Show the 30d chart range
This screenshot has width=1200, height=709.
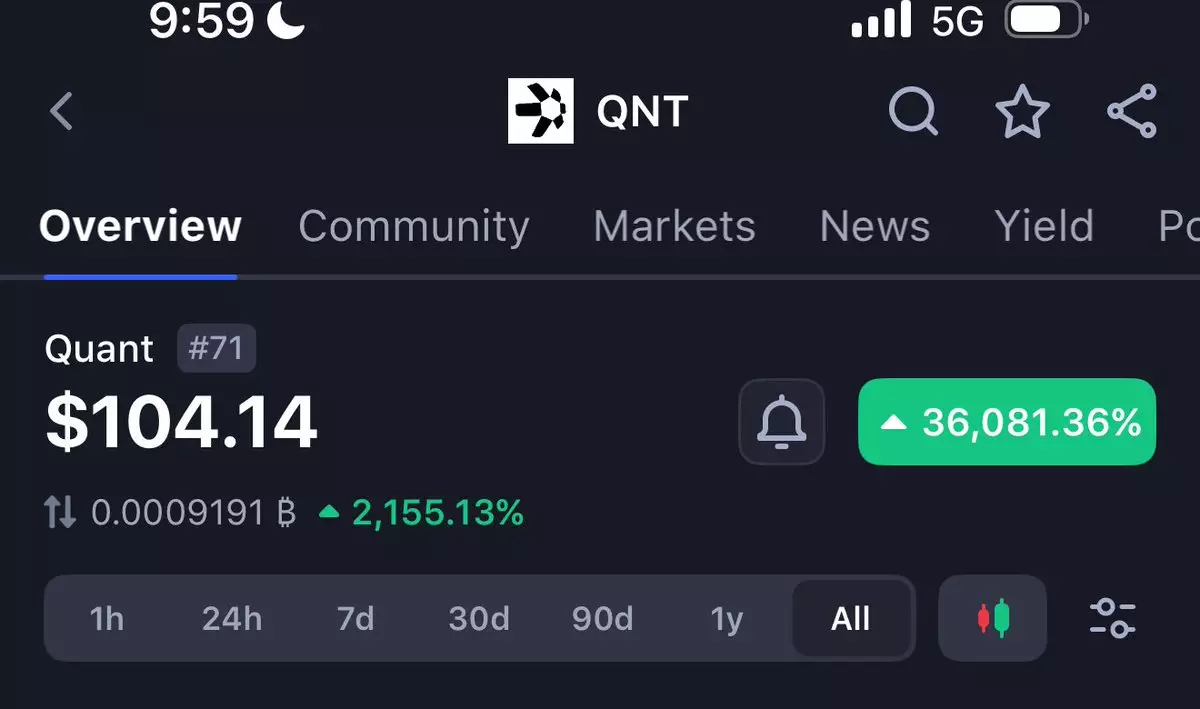click(x=479, y=619)
